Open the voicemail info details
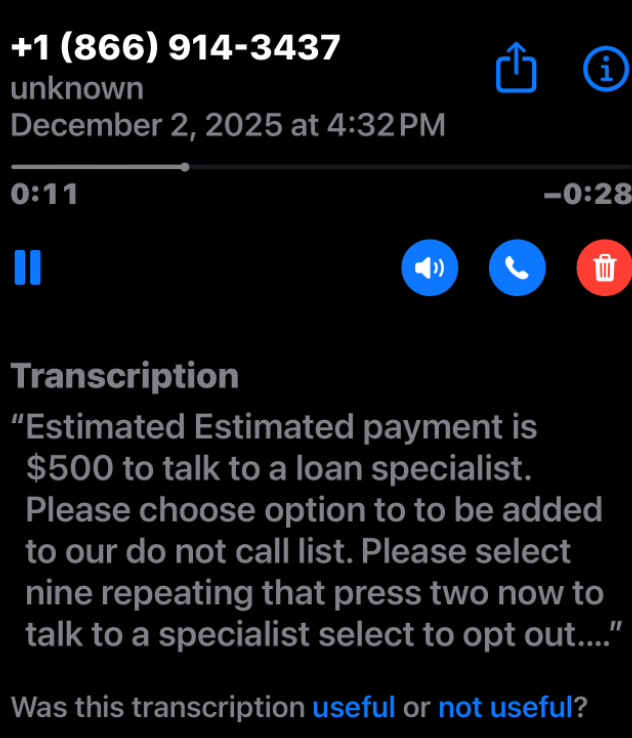This screenshot has width=632, height=738. [603, 68]
